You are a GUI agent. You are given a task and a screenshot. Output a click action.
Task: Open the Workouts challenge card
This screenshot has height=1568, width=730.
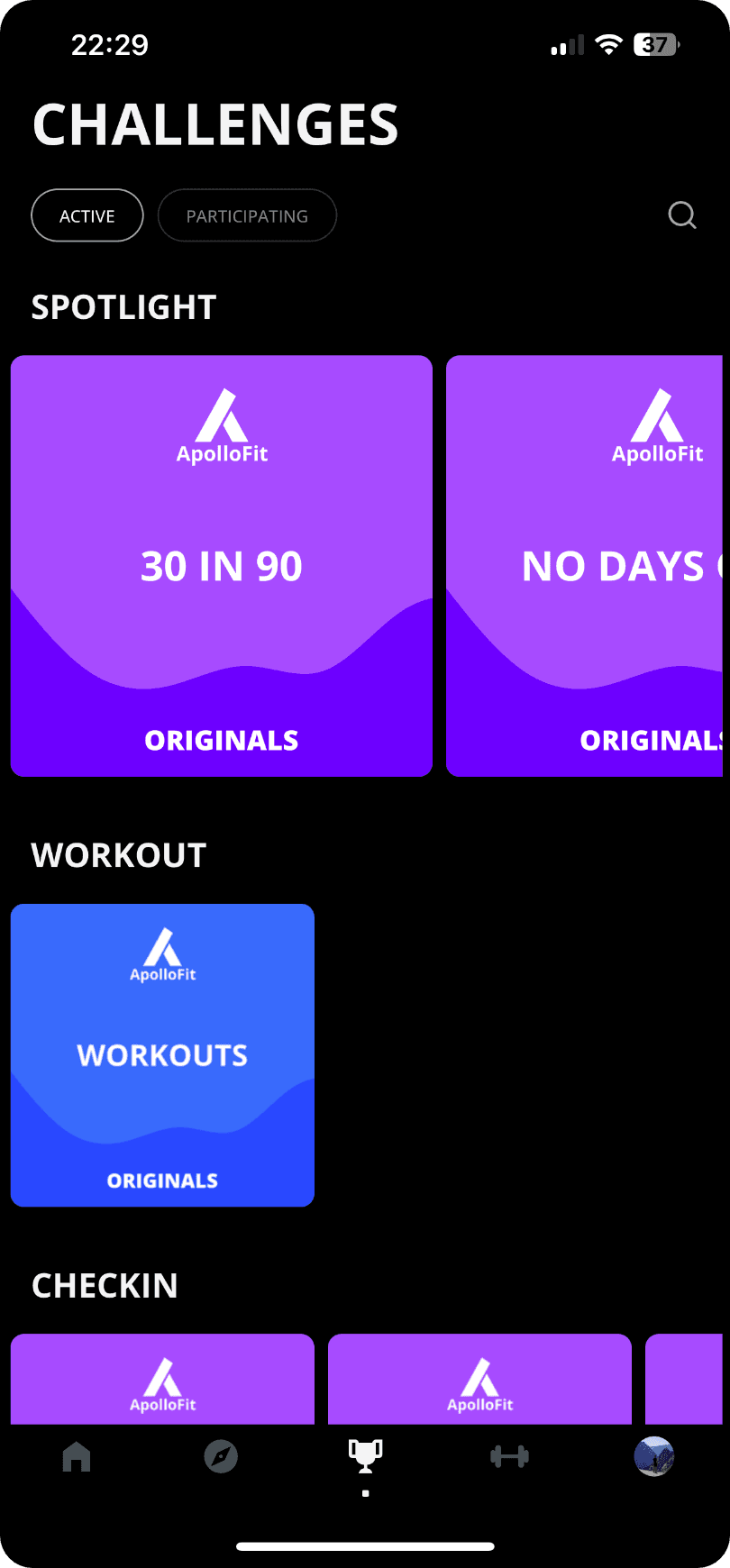(x=162, y=1054)
